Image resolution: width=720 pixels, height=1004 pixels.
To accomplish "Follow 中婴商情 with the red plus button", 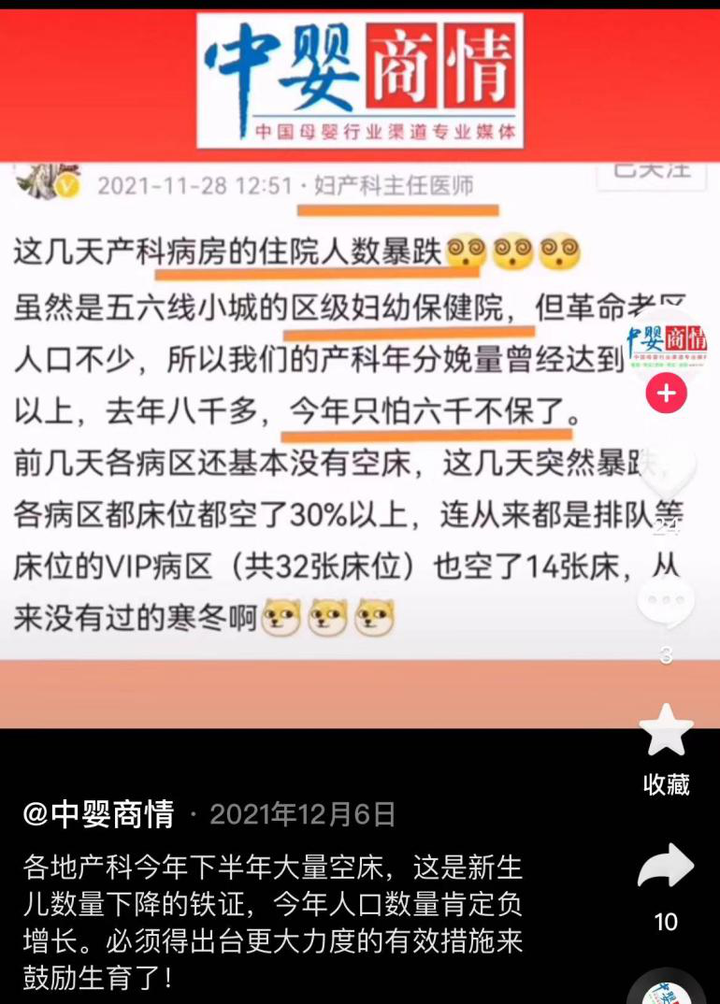I will tap(666, 394).
